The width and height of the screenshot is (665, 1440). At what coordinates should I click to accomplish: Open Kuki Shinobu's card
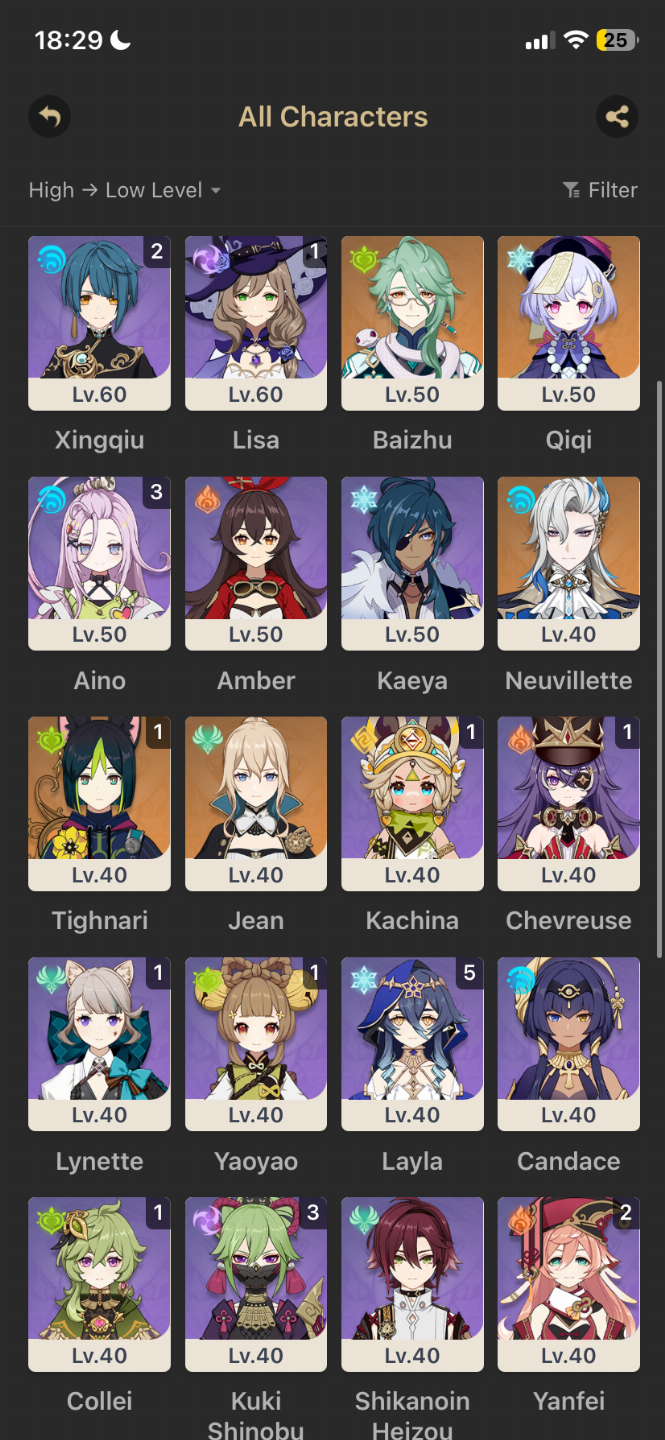tap(256, 1284)
